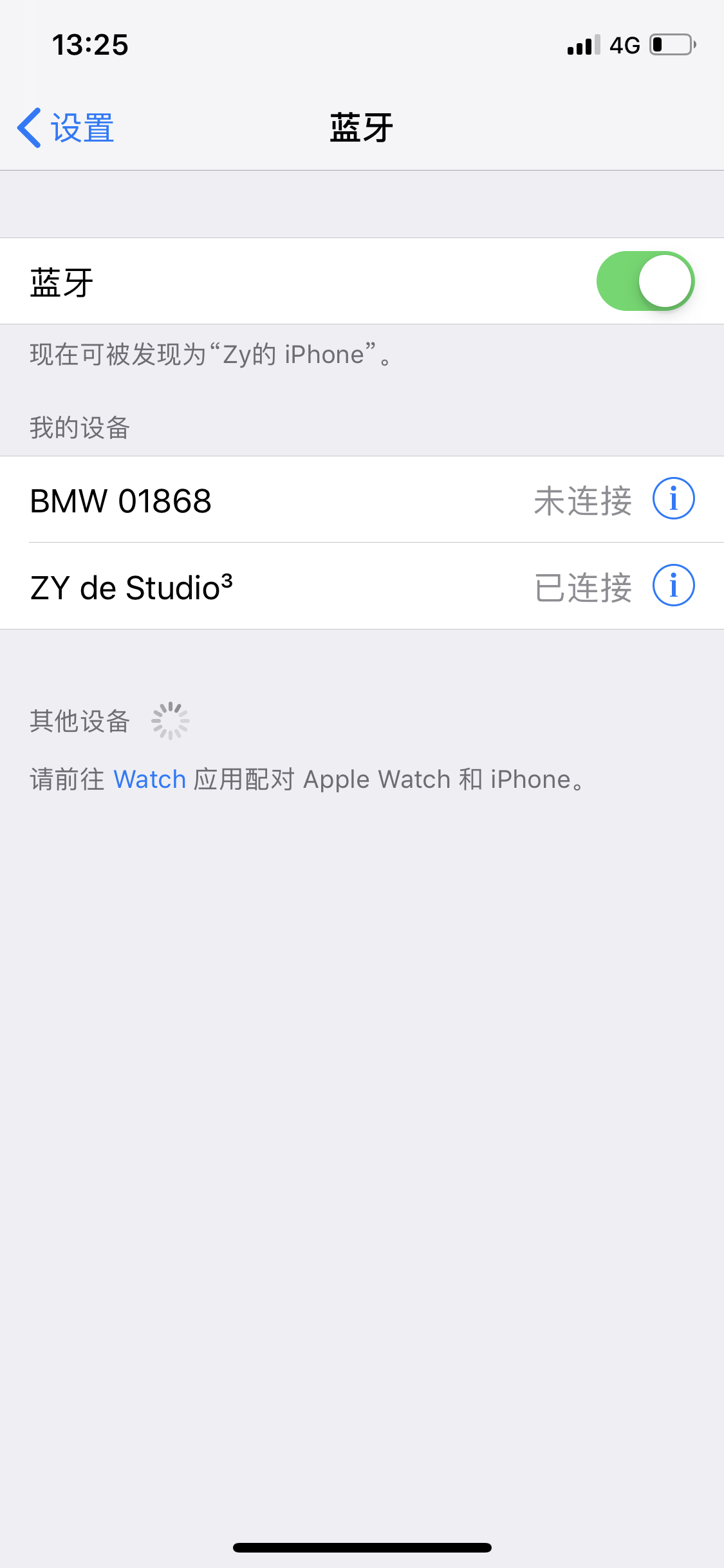Open info for ZY de Studio³
Image resolution: width=724 pixels, height=1568 pixels.
click(x=673, y=586)
